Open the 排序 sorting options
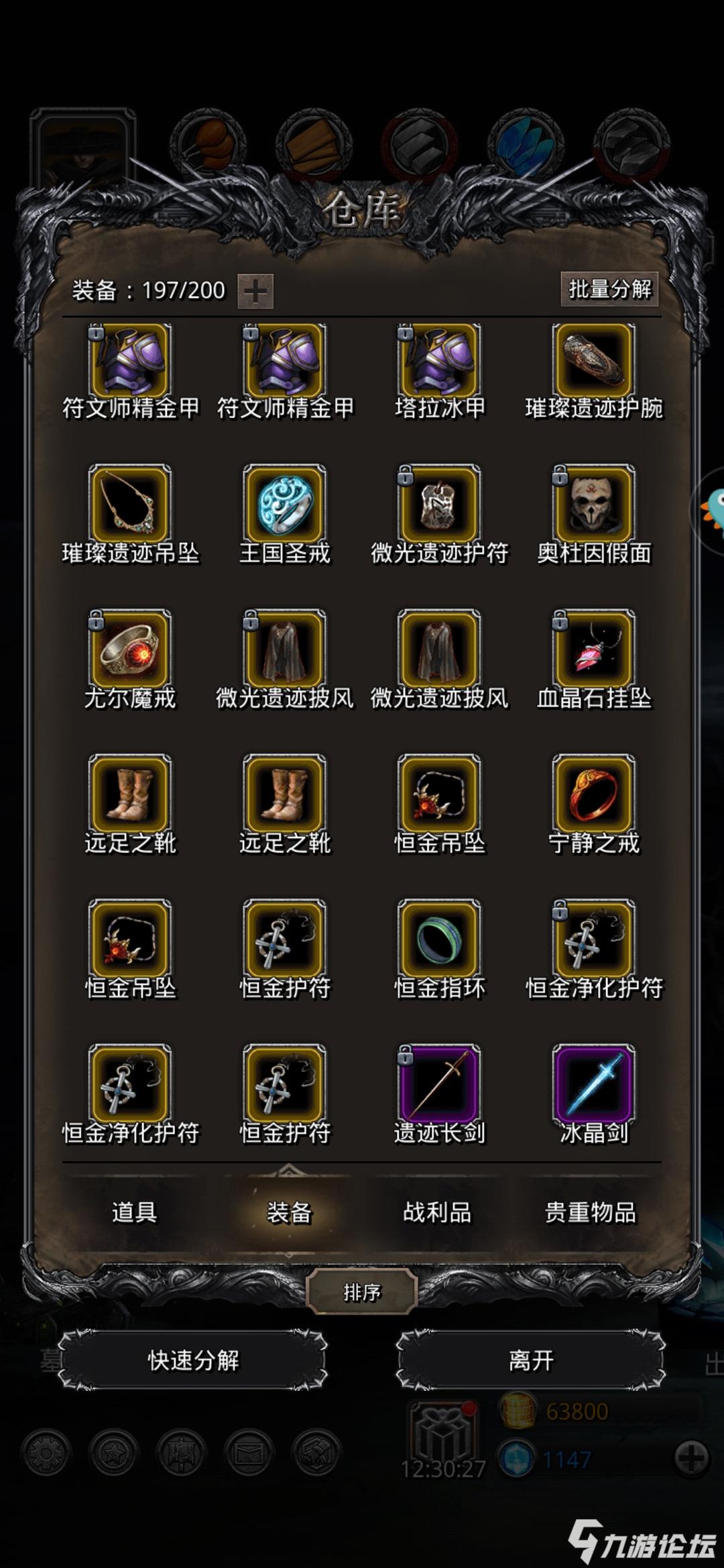724x1568 pixels. pos(362,1290)
